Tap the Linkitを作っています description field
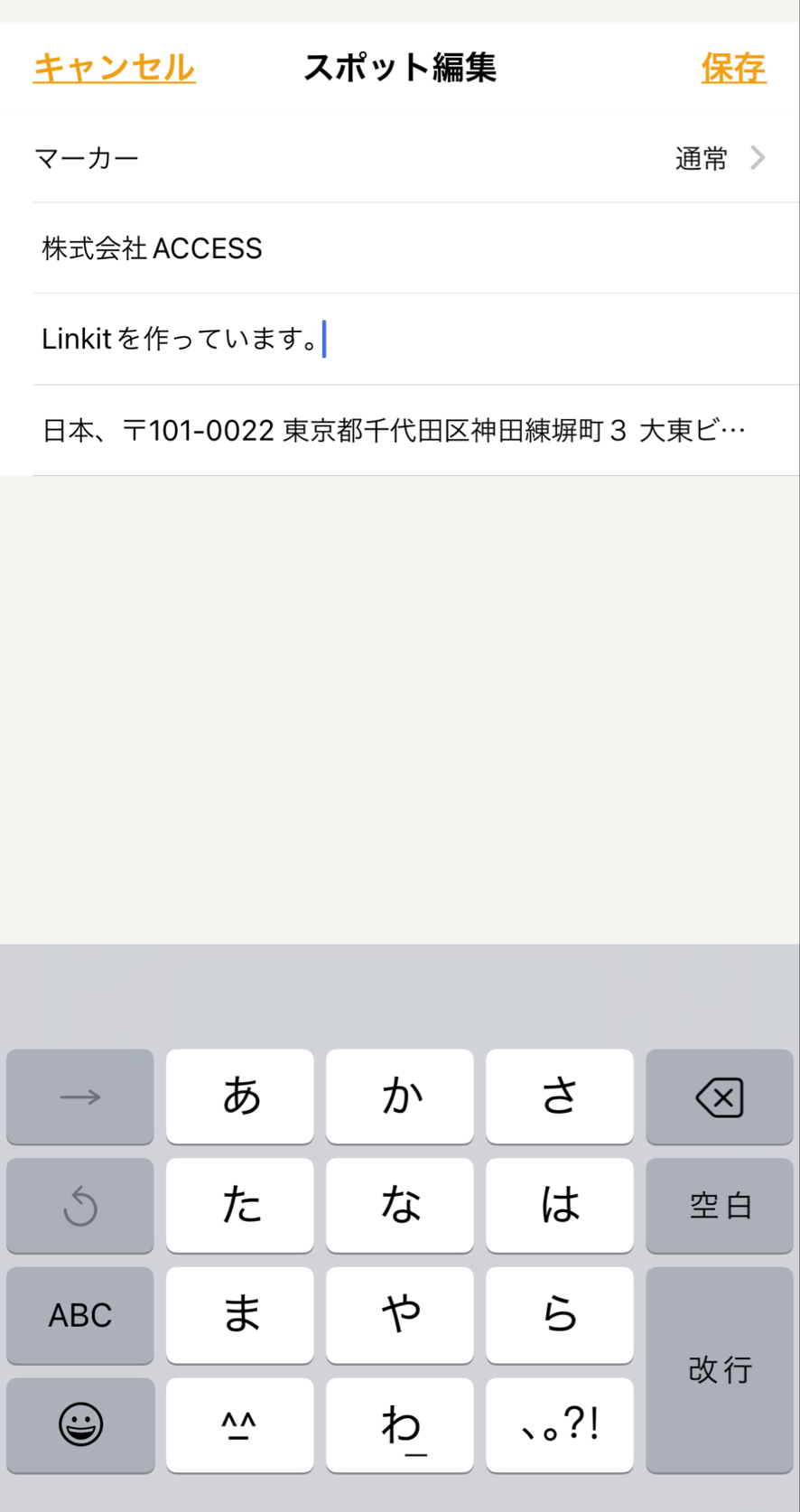The width and height of the screenshot is (800, 1512). coord(400,340)
